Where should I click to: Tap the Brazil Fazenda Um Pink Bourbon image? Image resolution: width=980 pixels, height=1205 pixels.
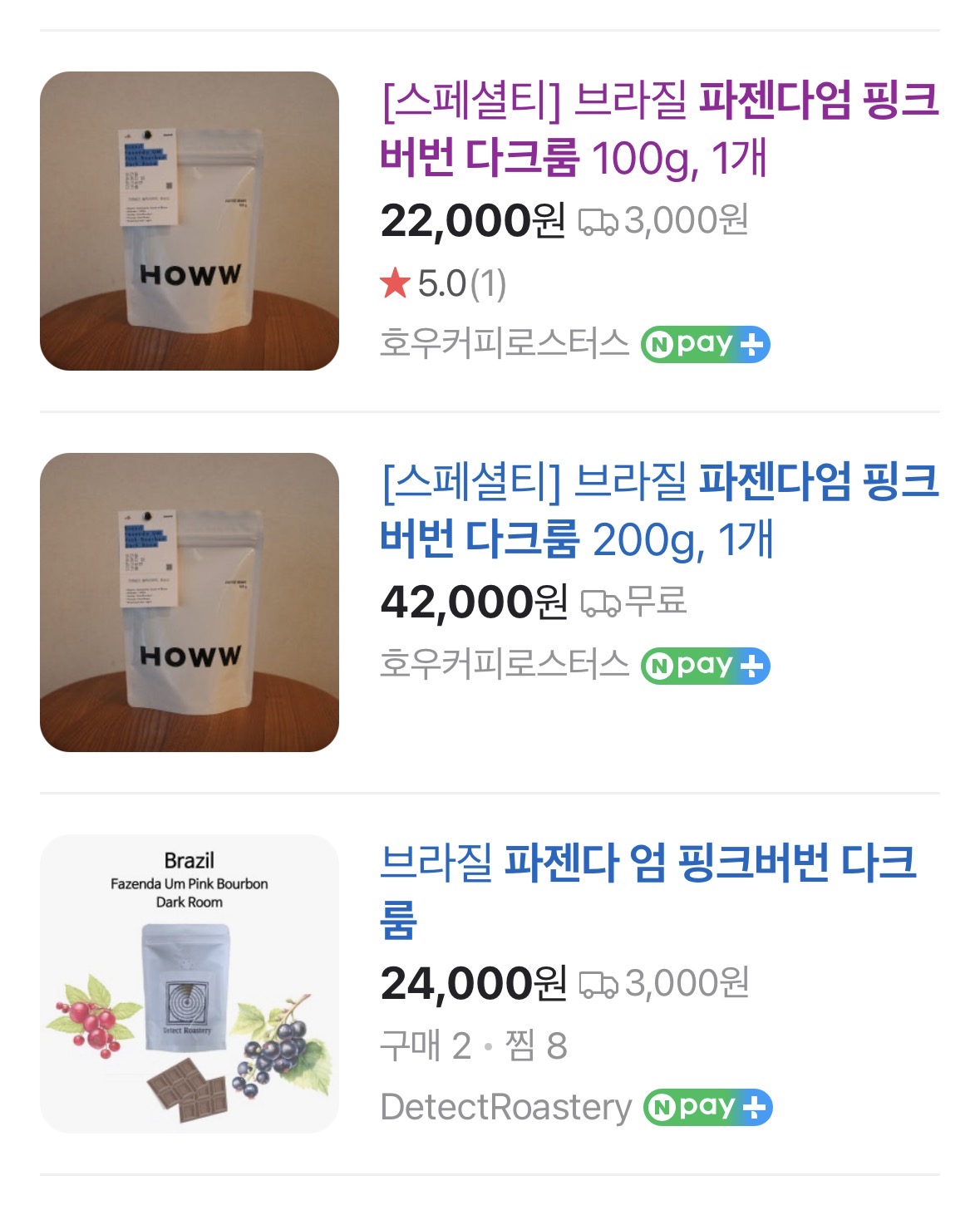[x=190, y=984]
